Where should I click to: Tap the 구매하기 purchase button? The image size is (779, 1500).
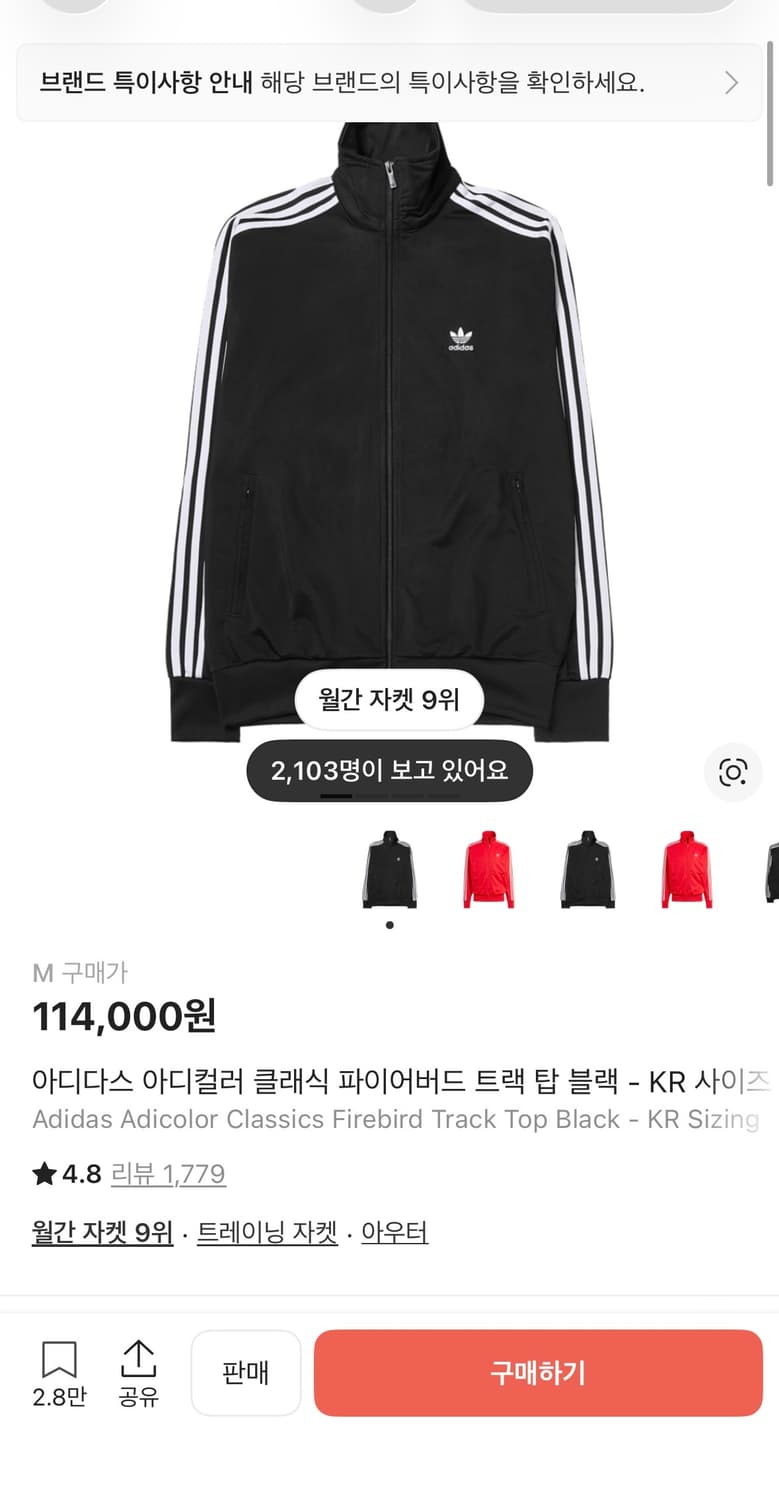[537, 1372]
